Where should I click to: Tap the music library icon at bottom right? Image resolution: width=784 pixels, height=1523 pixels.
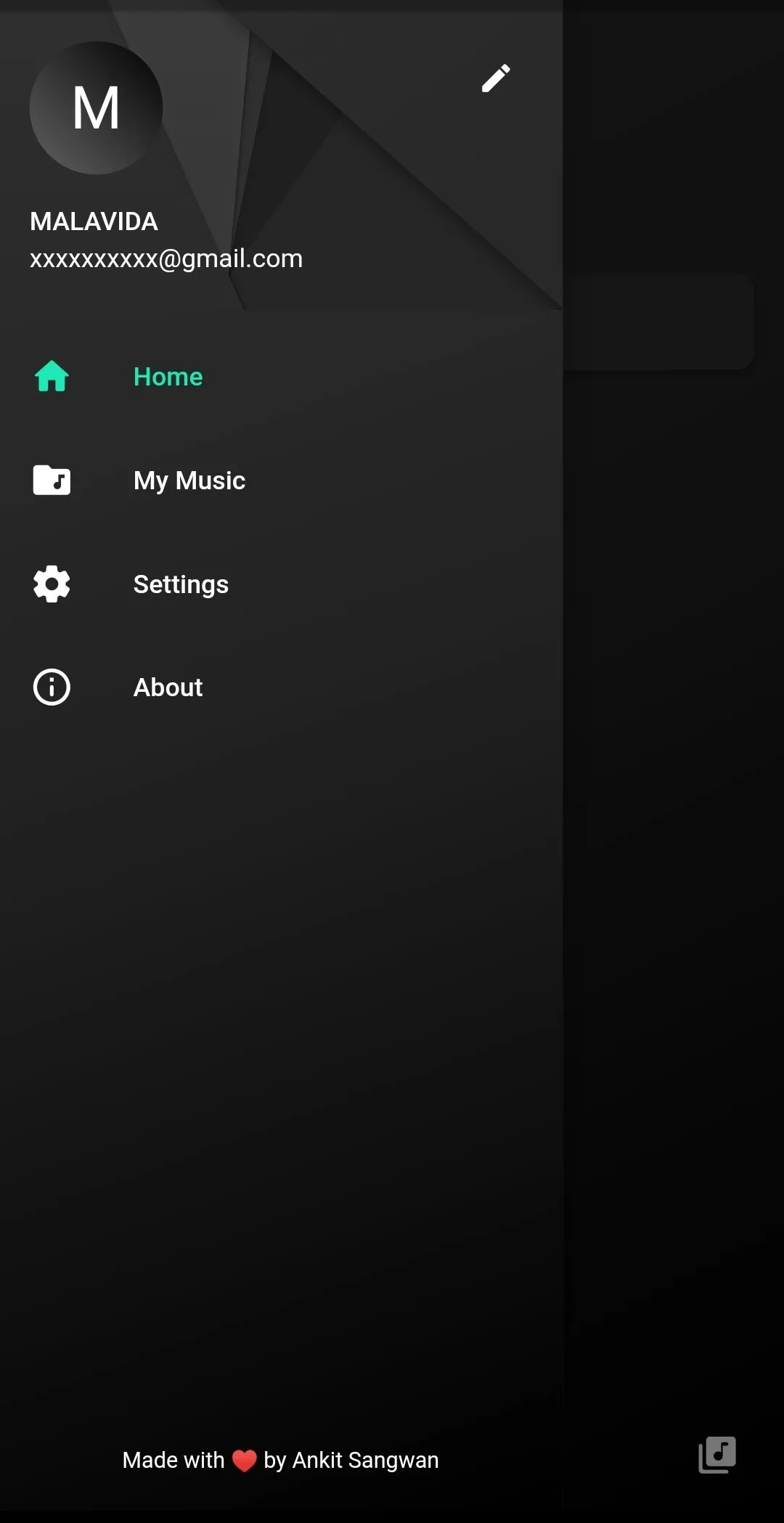coord(717,1455)
